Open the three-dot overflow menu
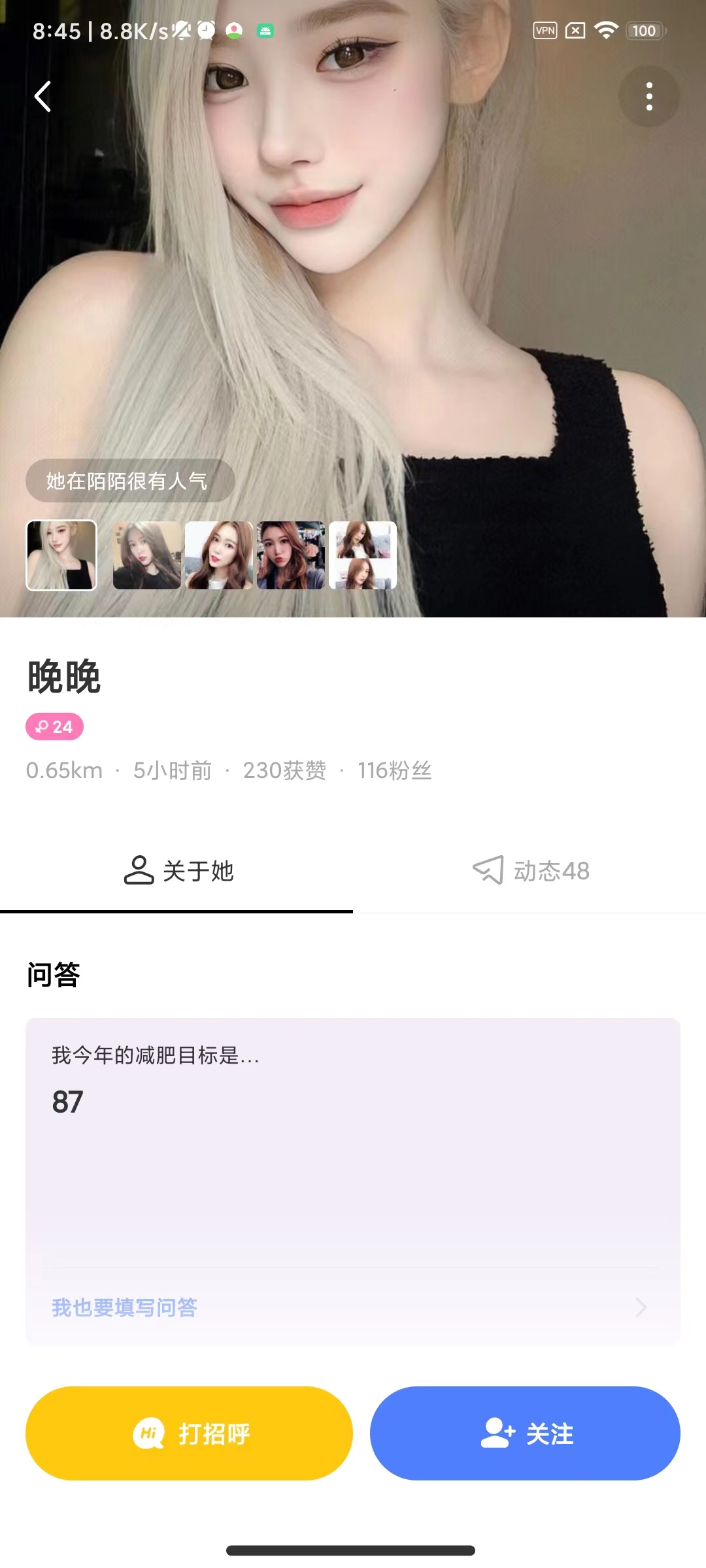 648,97
